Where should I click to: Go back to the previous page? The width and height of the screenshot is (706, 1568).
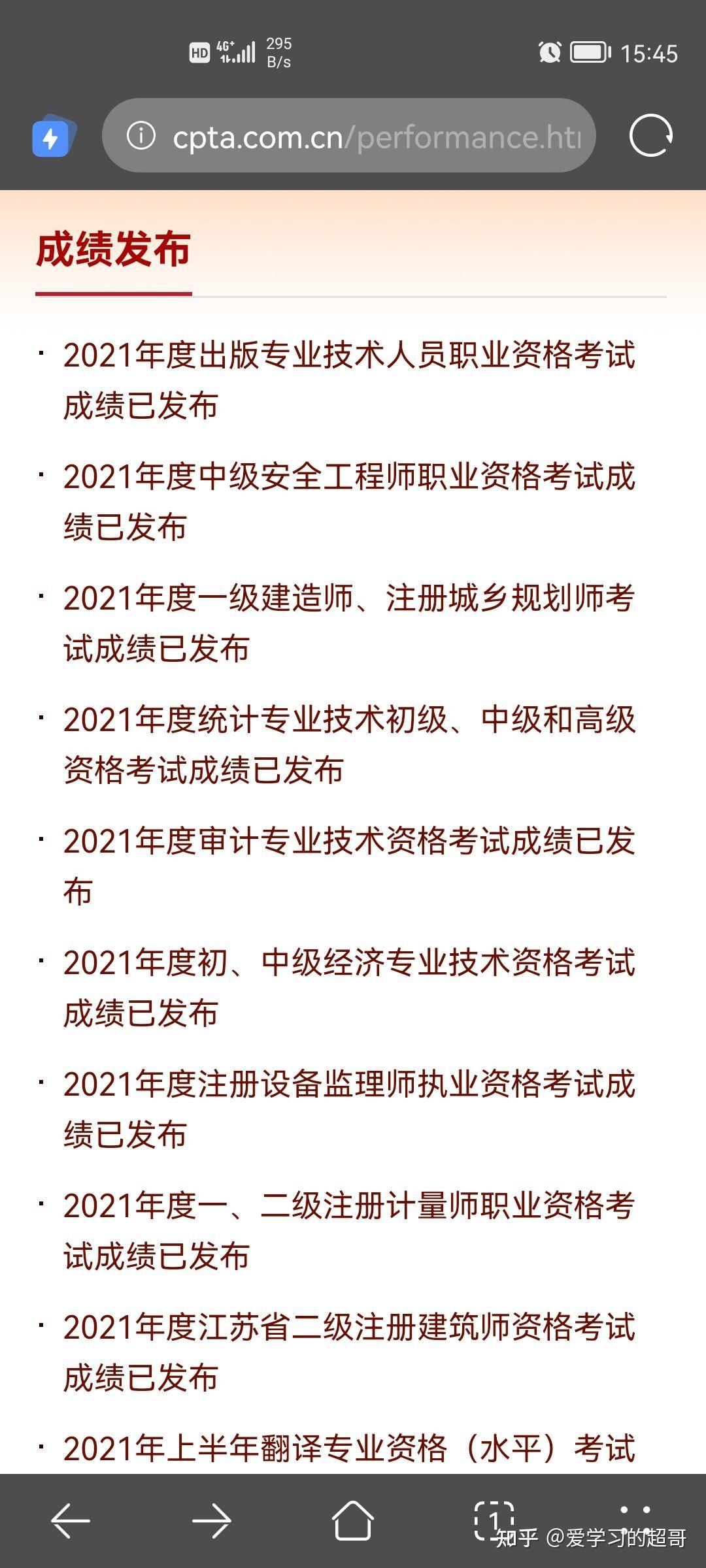71,1520
